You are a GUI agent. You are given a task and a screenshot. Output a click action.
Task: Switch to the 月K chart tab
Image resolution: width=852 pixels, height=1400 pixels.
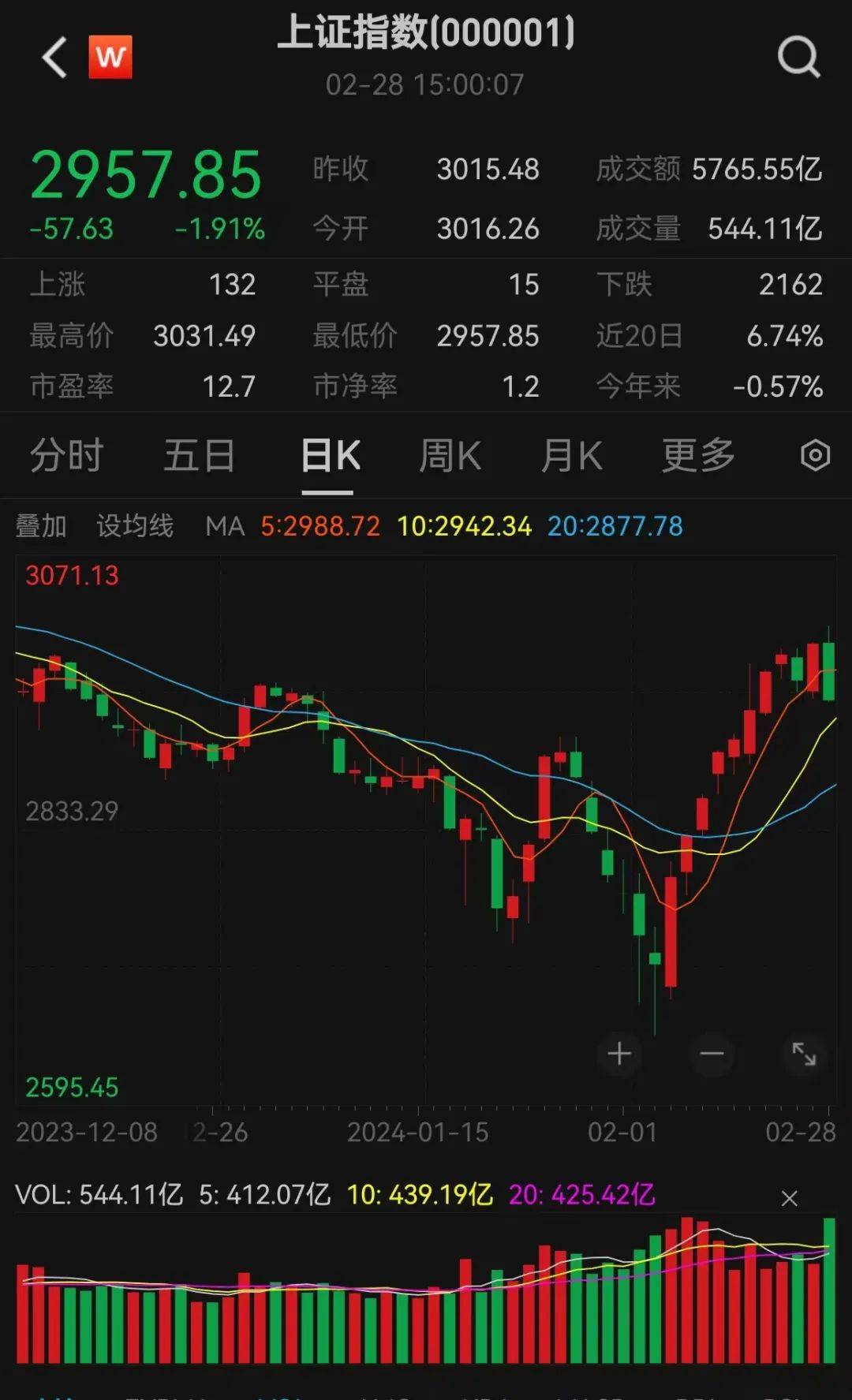(x=571, y=456)
